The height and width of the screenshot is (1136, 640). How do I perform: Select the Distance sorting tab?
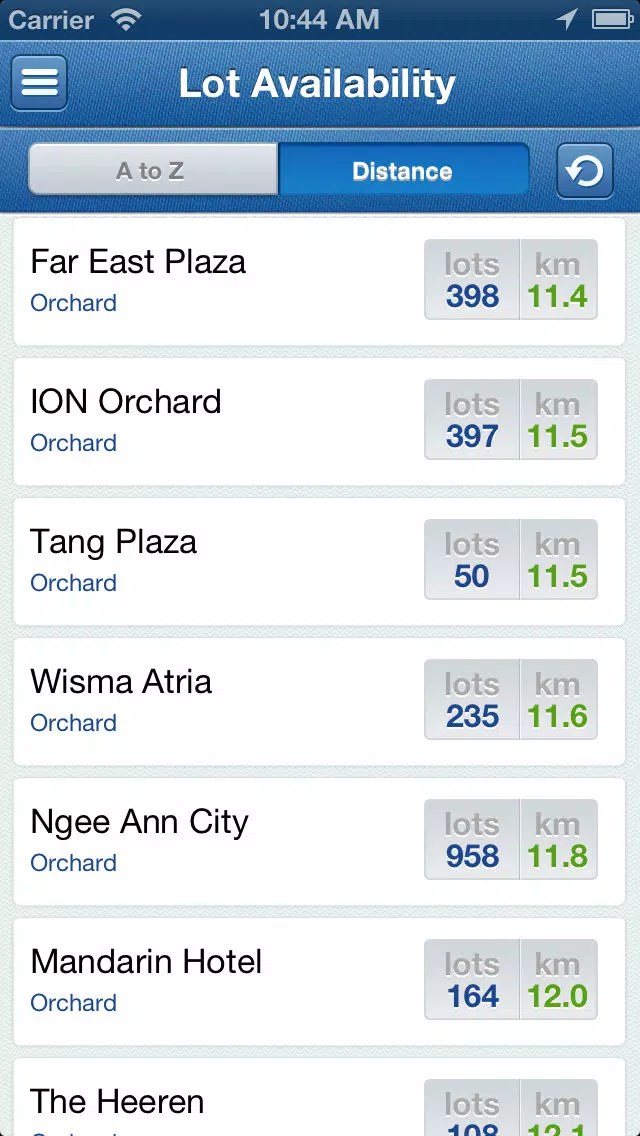click(403, 171)
